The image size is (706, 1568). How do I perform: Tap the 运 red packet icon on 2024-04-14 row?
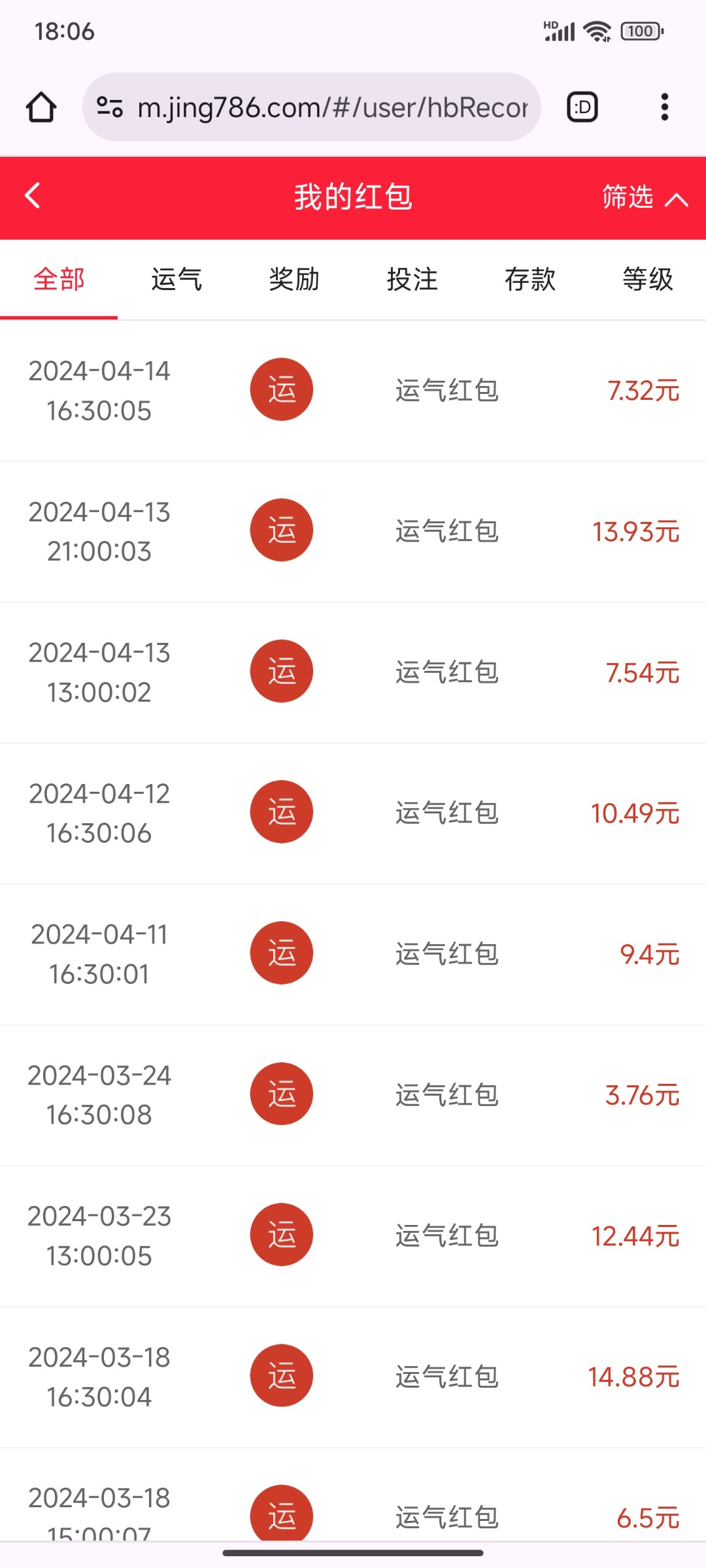(x=281, y=389)
